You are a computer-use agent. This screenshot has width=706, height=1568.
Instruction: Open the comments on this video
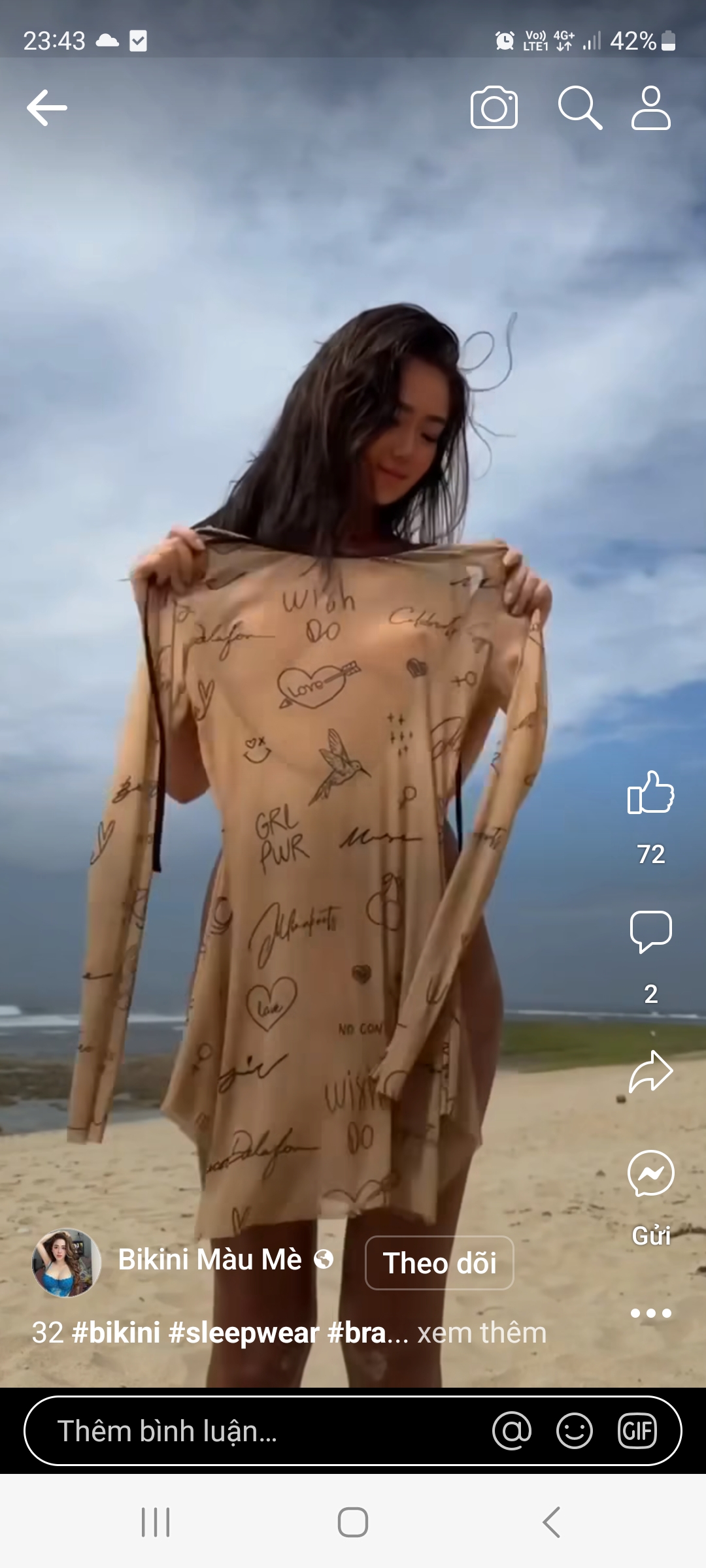coord(650,932)
